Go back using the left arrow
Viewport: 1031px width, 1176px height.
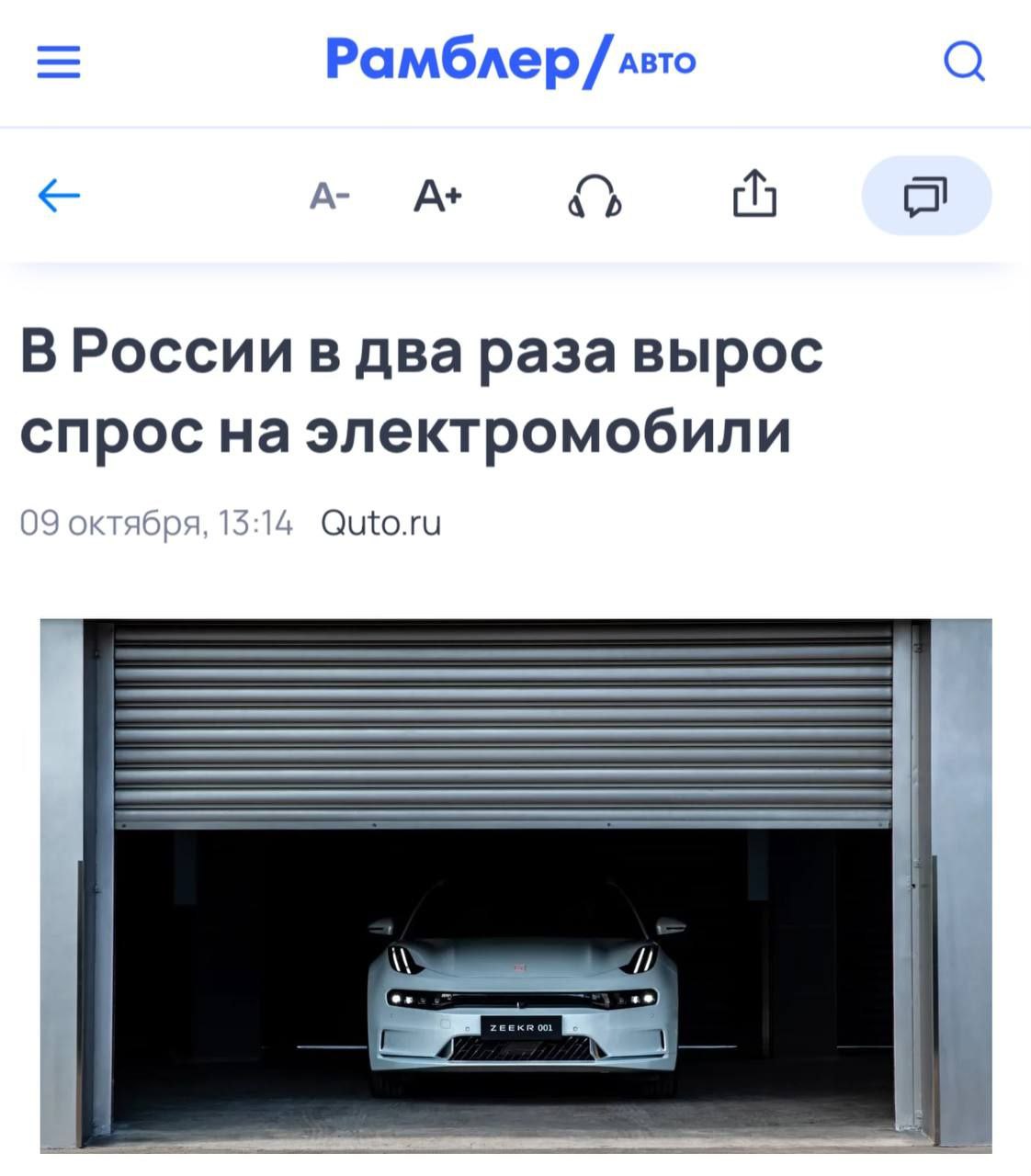61,195
